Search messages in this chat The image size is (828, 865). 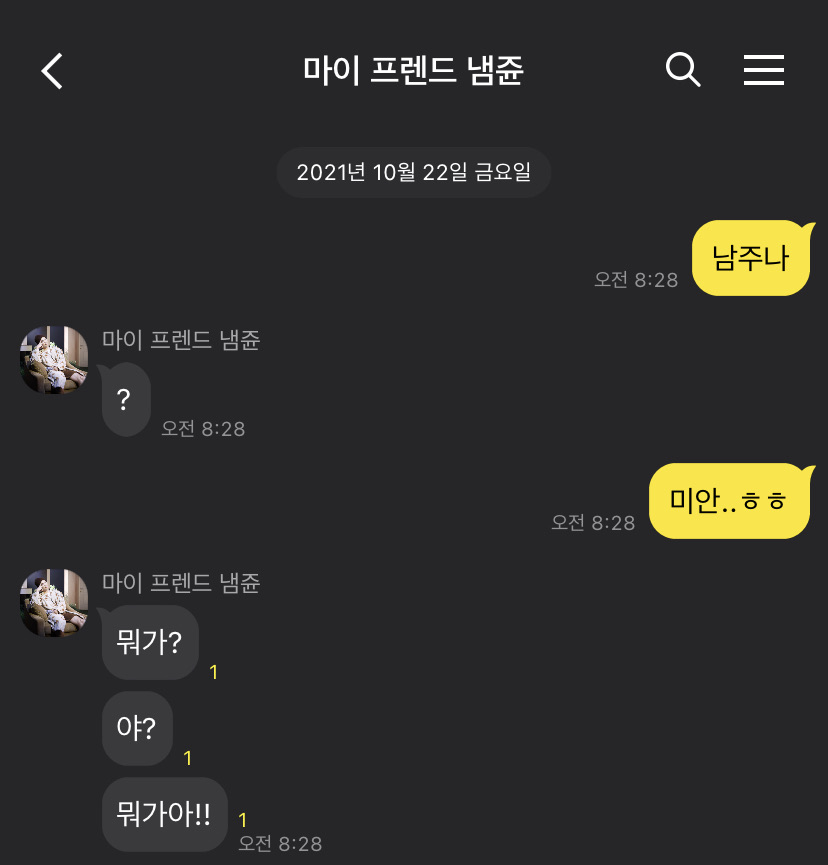coord(683,70)
